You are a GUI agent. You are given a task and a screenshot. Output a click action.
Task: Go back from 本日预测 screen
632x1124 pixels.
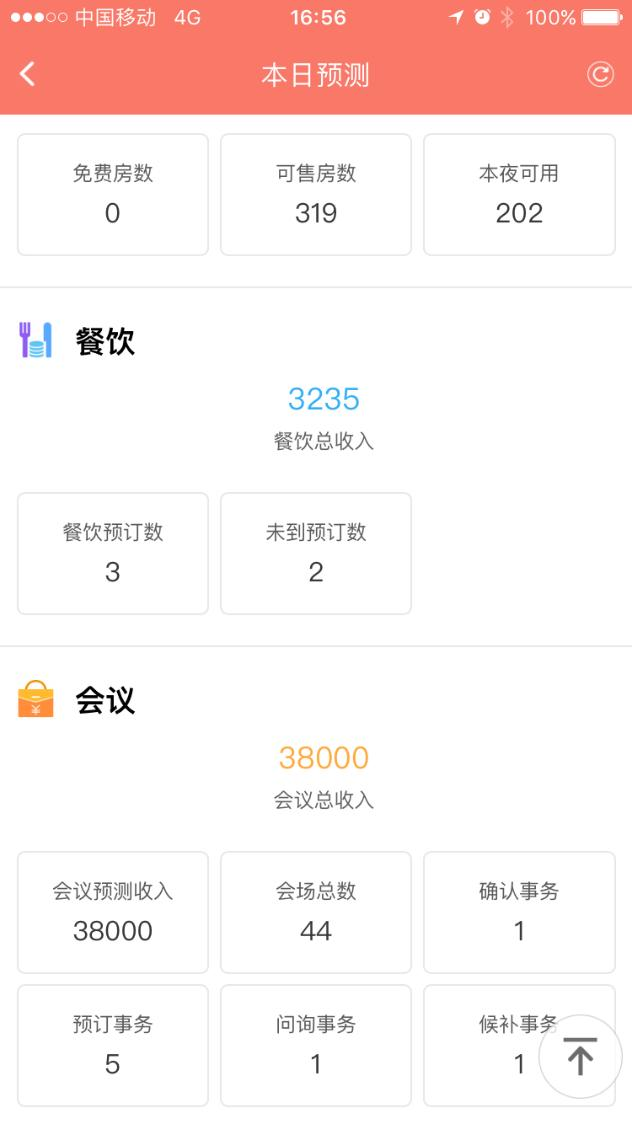click(x=27, y=74)
